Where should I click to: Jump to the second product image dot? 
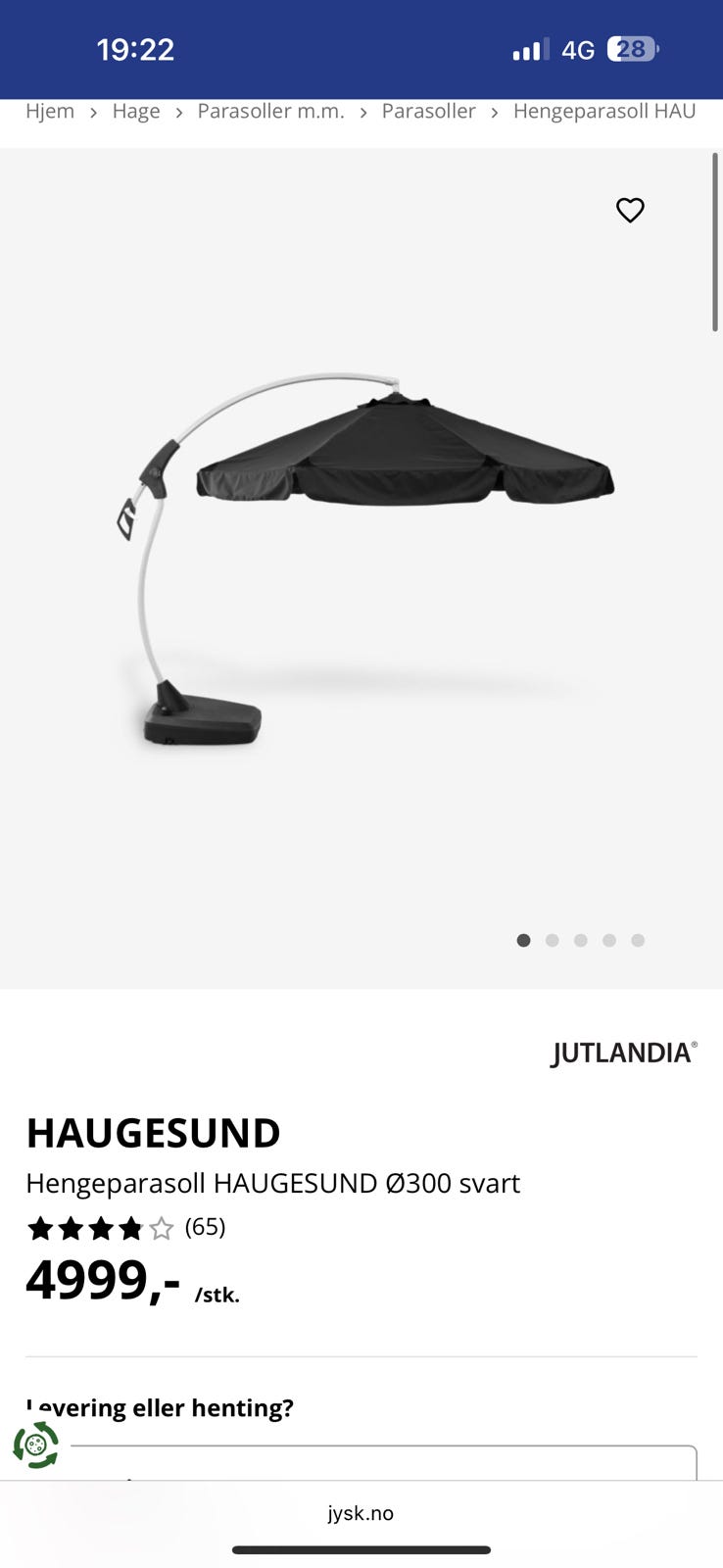553,940
